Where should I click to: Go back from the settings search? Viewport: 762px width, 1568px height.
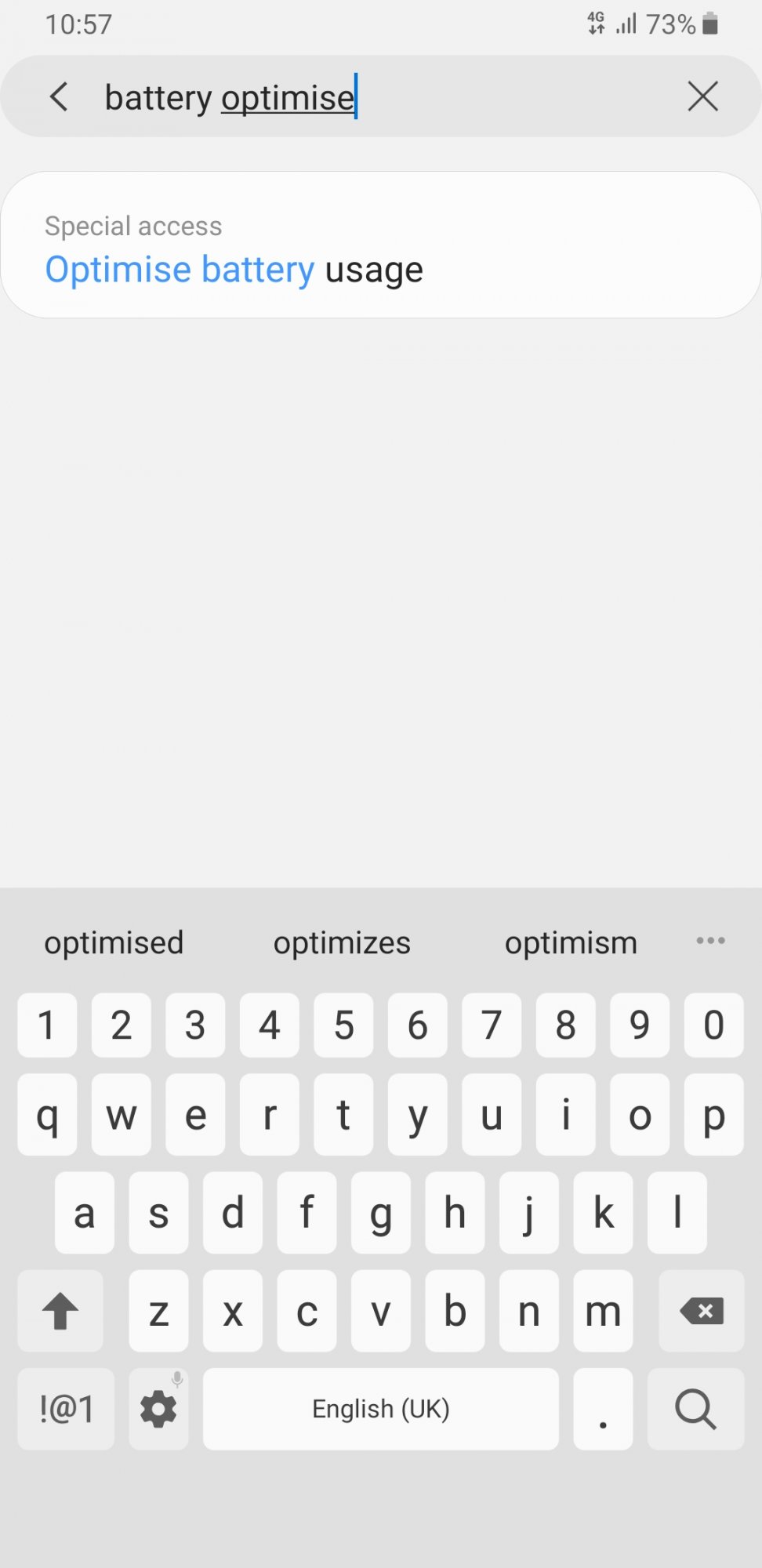[60, 97]
